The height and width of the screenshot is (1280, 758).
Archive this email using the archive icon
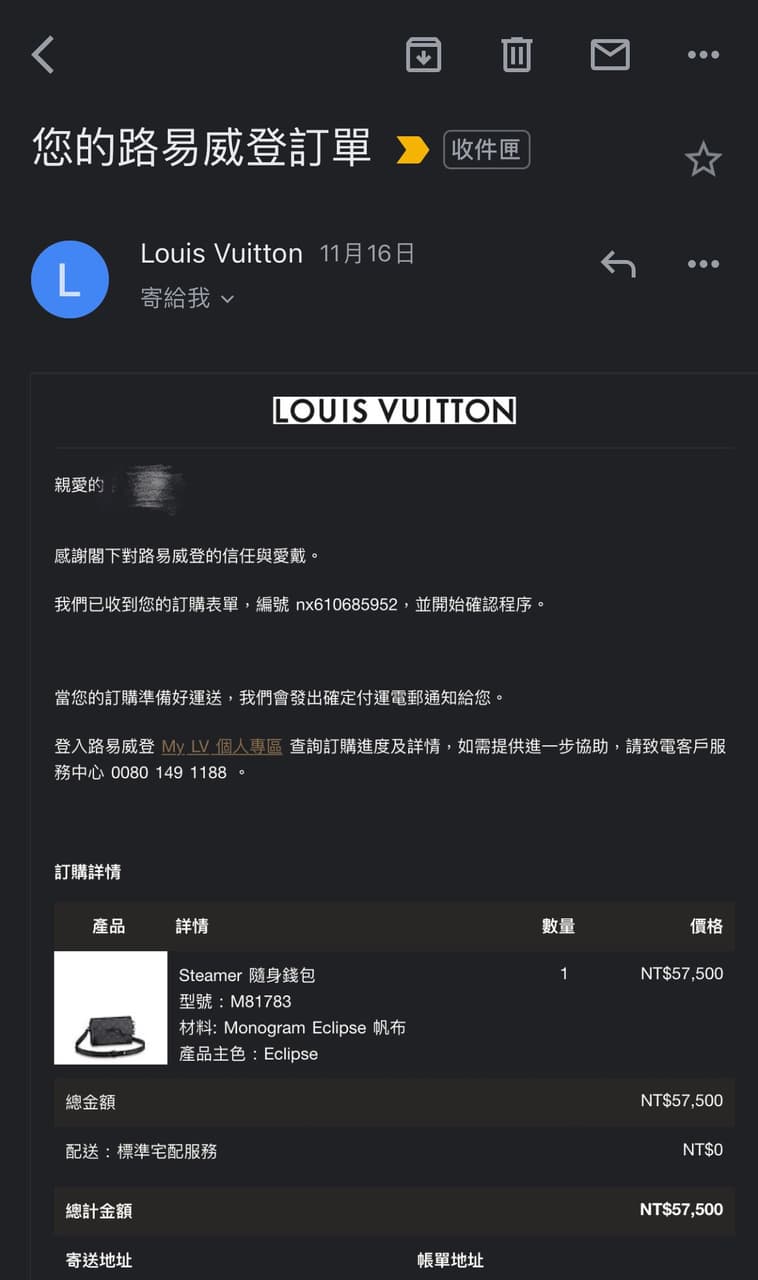click(423, 55)
